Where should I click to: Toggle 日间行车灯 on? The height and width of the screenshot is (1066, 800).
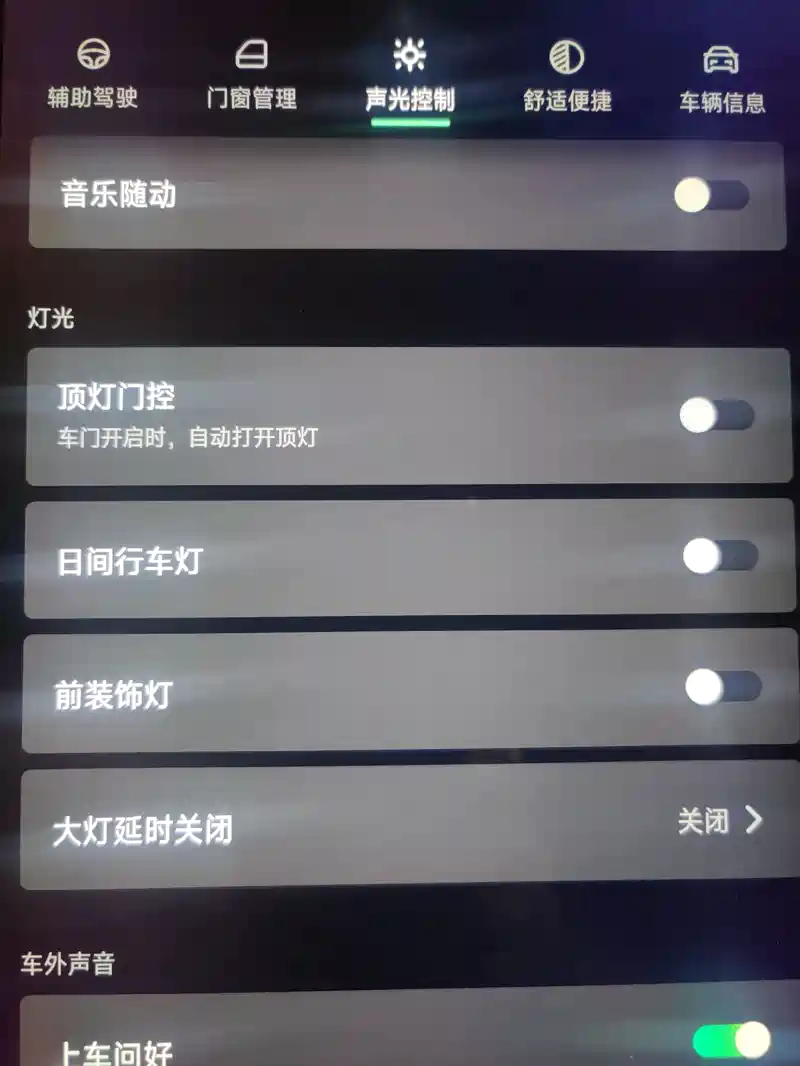720,556
